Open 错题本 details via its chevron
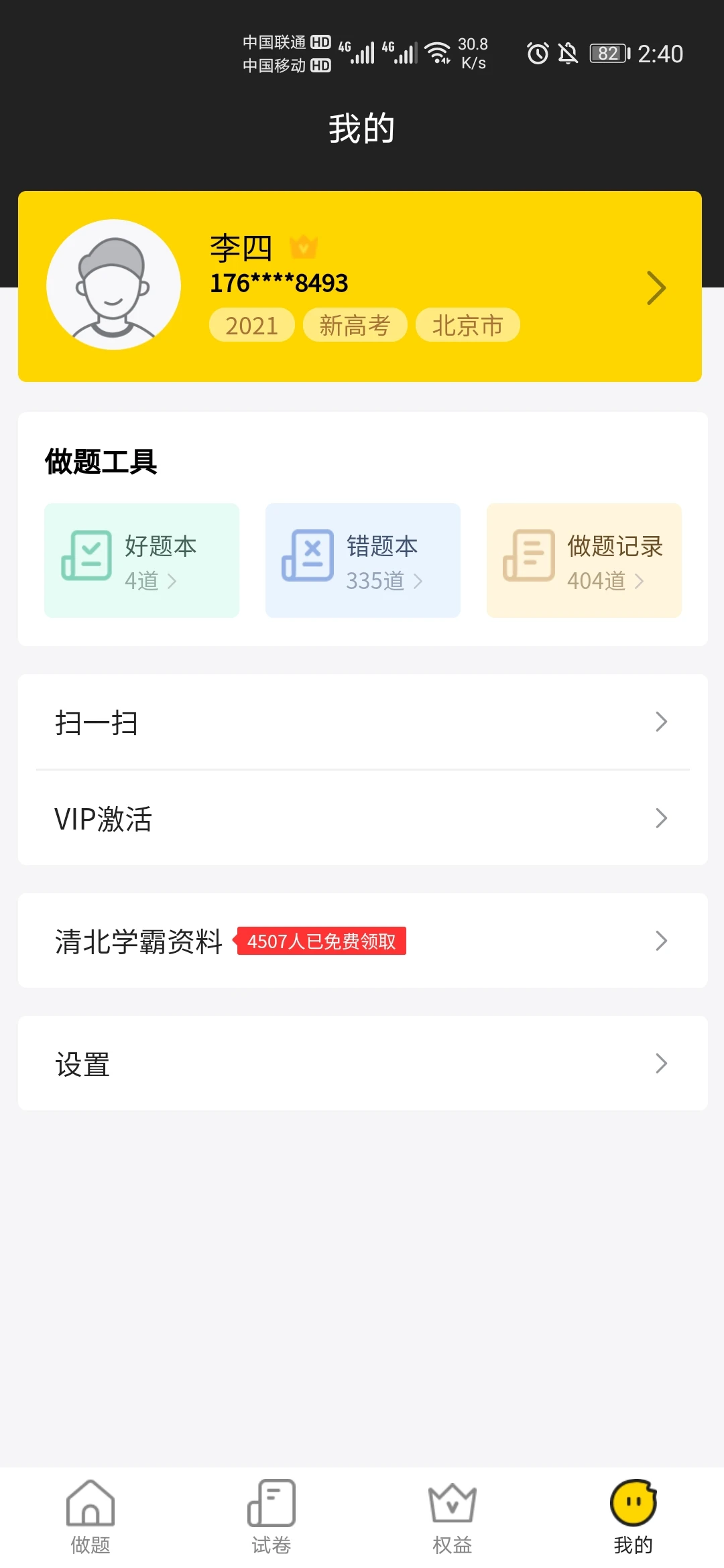724x1568 pixels. [419, 581]
